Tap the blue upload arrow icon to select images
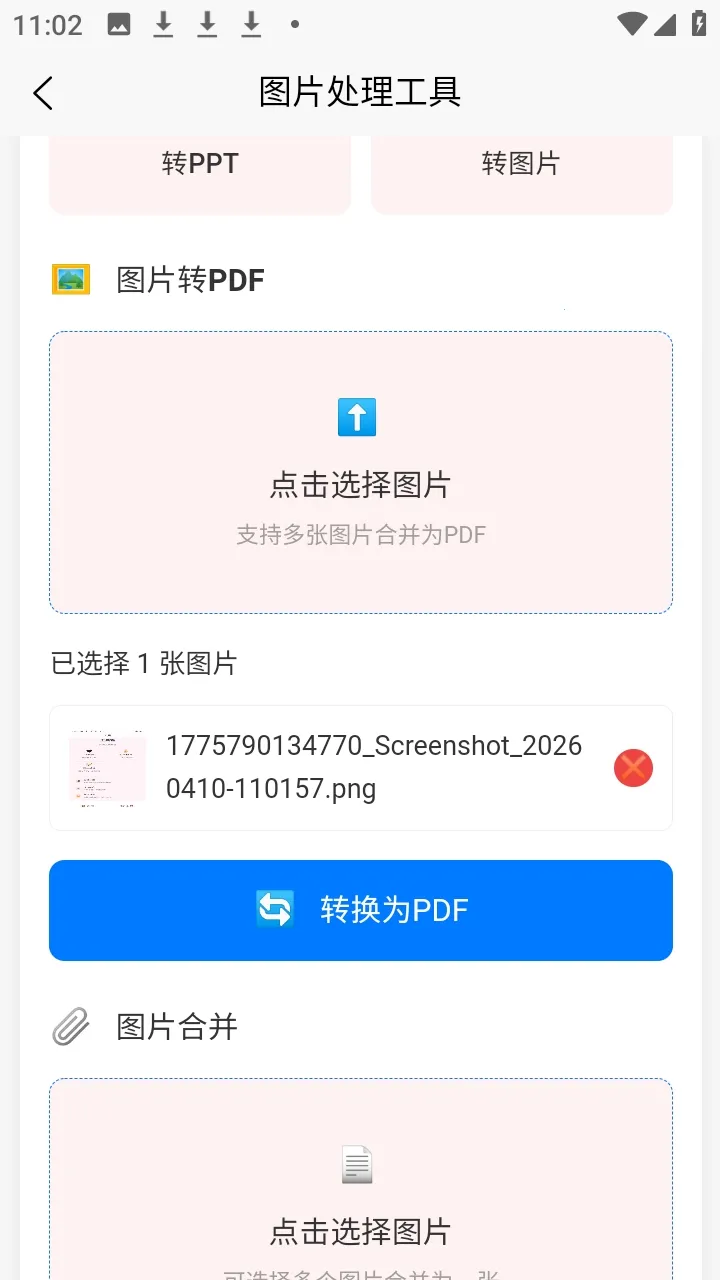 (x=356, y=417)
